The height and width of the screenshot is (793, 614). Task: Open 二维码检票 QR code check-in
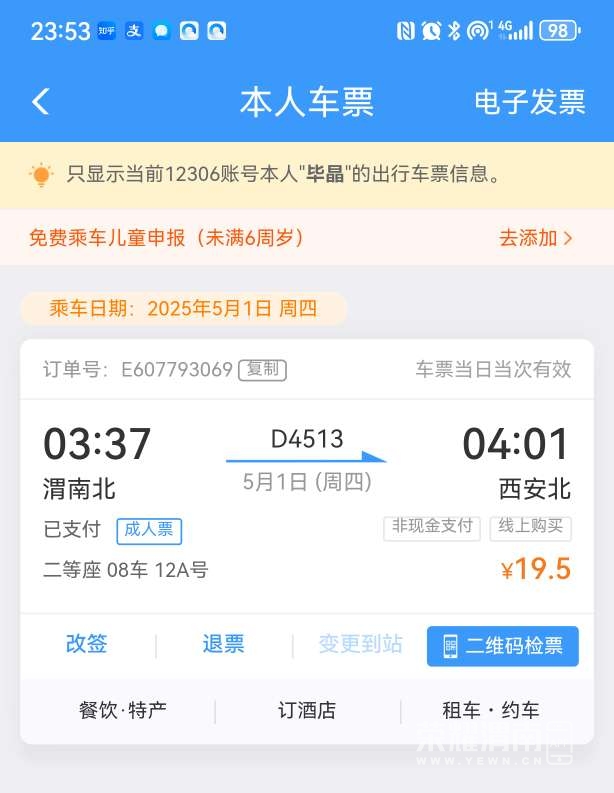click(x=502, y=646)
